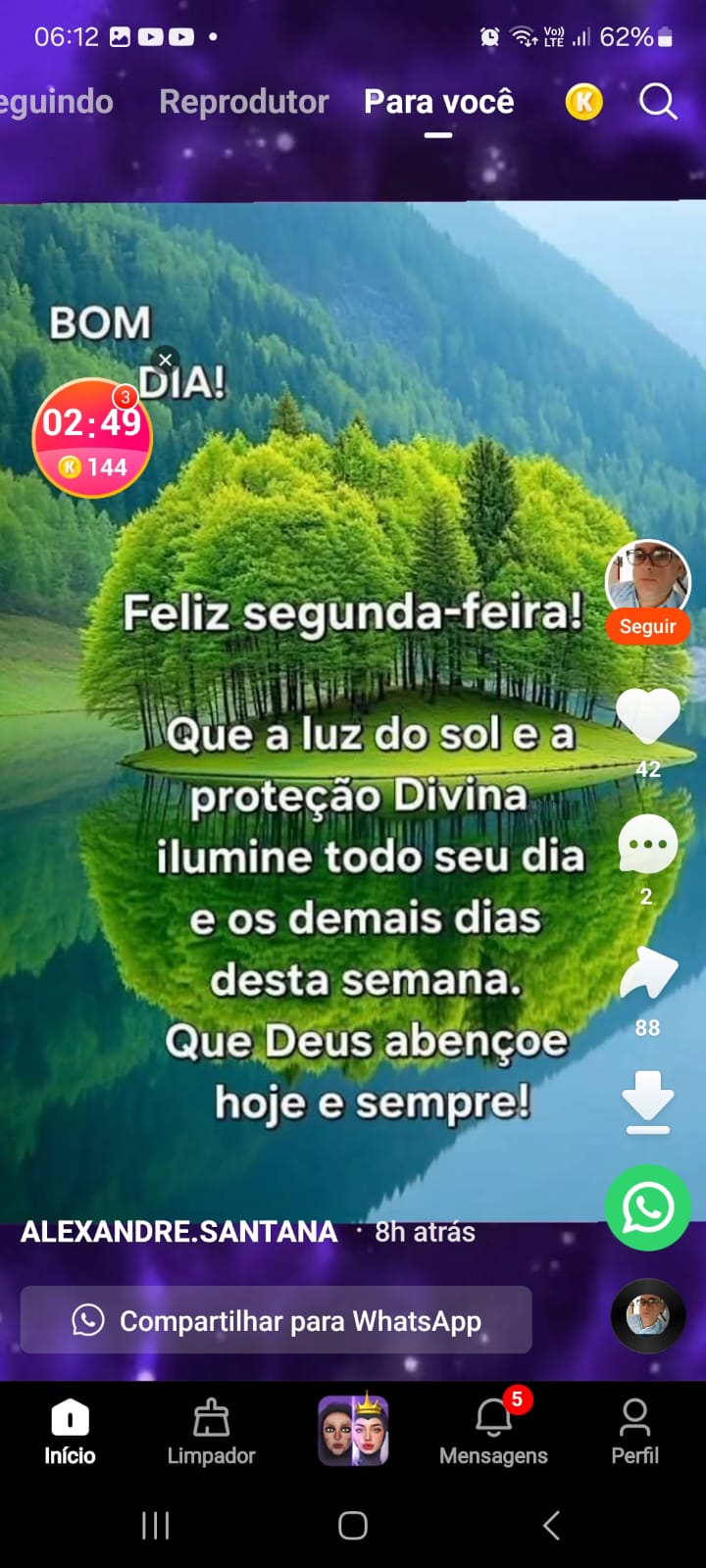Open the Limpador tab
Viewport: 706px width, 1568px height.
tap(211, 1432)
